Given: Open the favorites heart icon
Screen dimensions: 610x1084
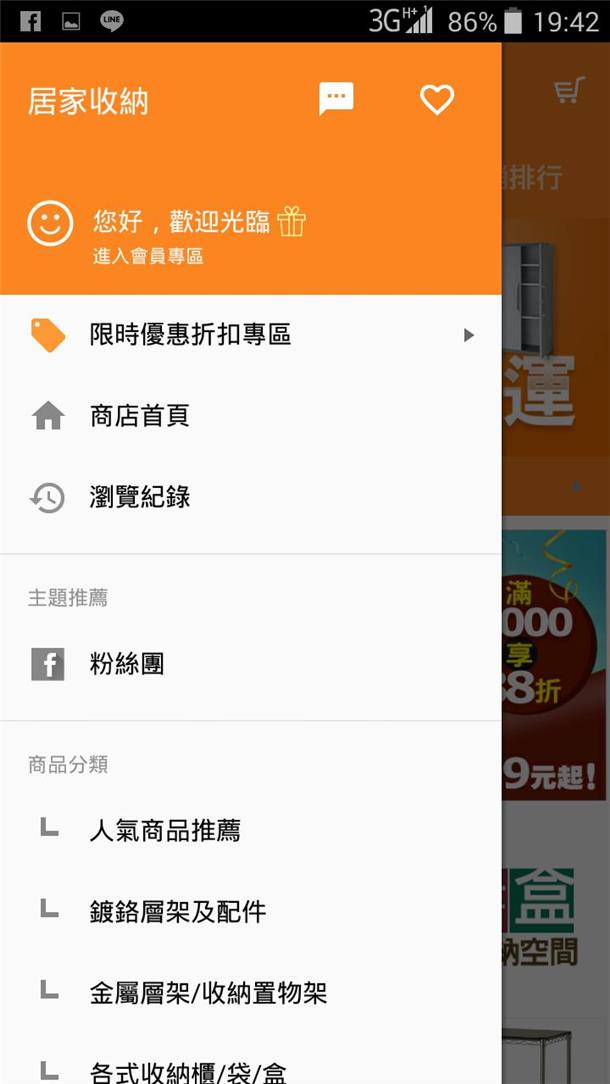Looking at the screenshot, I should (x=437, y=99).
